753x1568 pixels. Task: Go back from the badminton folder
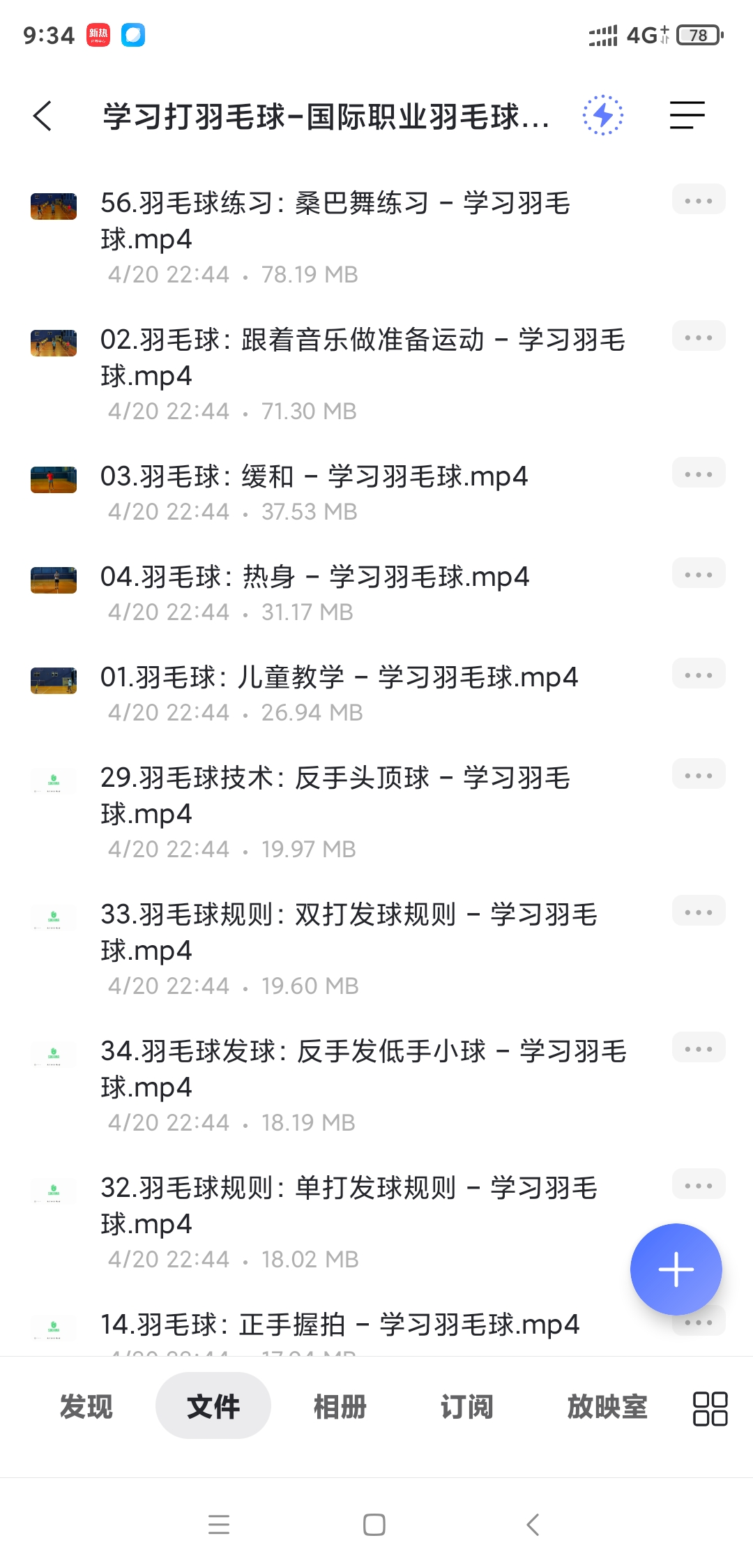43,116
